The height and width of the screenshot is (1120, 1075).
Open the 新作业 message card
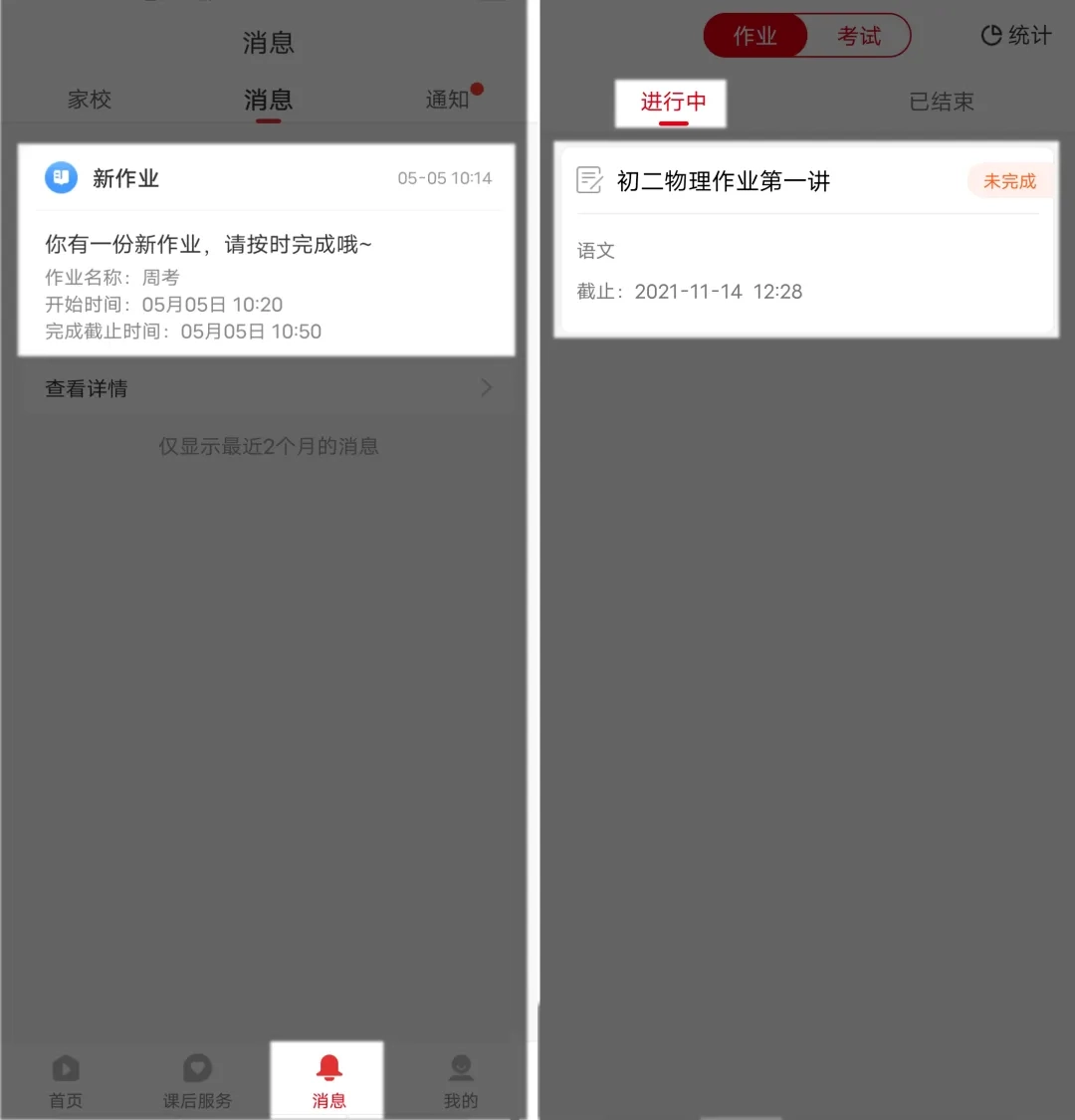click(x=266, y=249)
